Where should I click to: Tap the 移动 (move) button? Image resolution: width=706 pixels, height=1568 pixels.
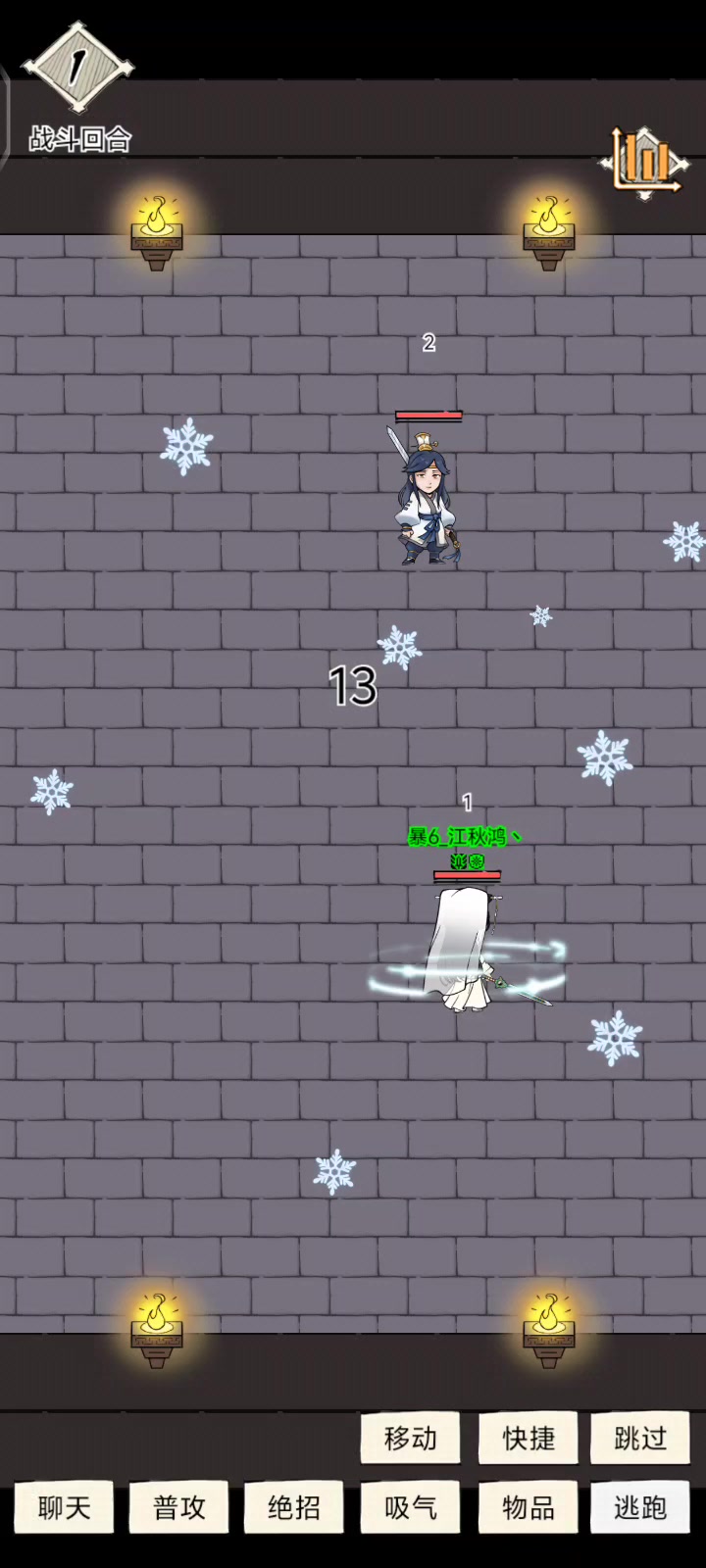point(410,1438)
